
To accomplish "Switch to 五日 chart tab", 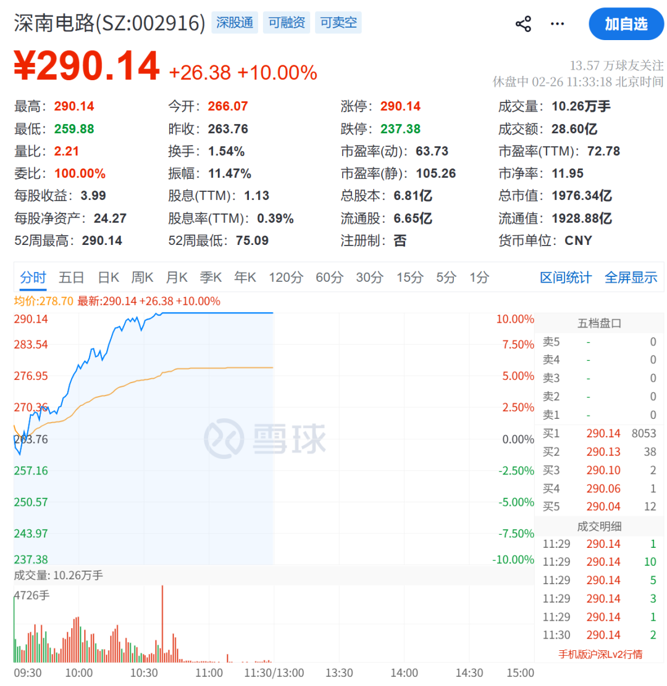I will tap(71, 277).
